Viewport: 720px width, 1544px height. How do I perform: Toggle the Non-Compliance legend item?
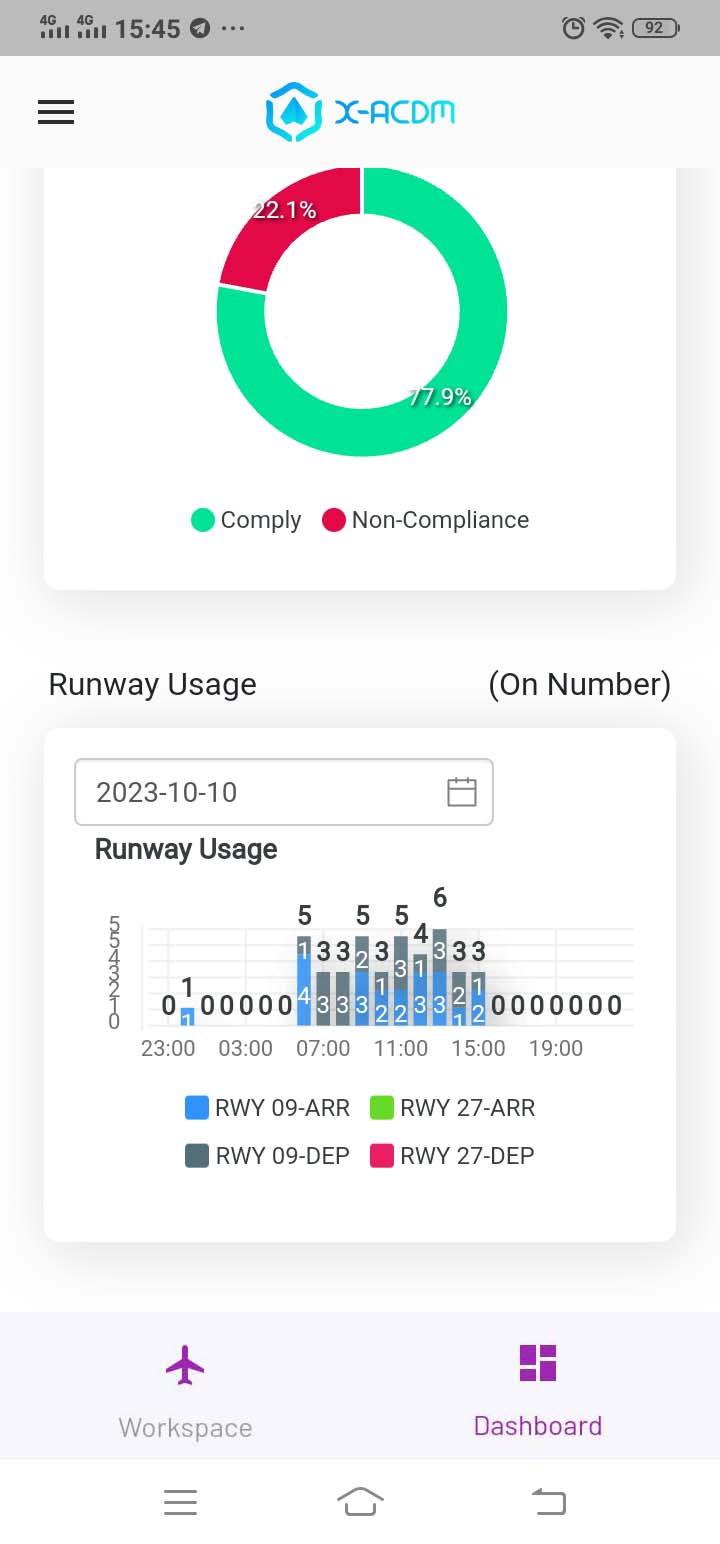click(426, 520)
